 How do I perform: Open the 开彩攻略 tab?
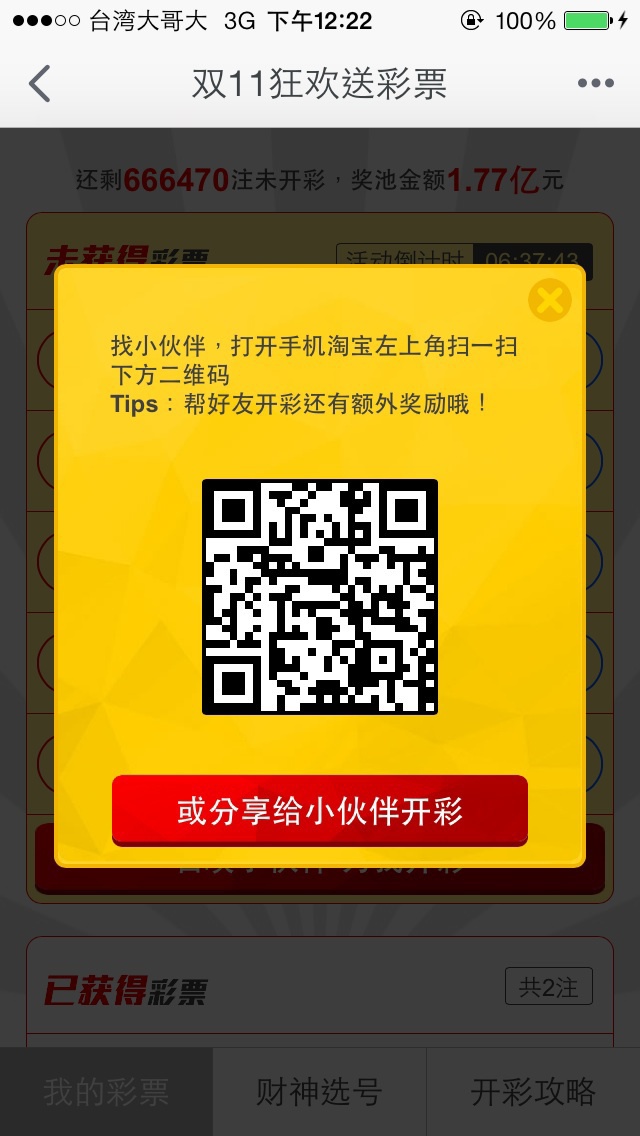(533, 1092)
